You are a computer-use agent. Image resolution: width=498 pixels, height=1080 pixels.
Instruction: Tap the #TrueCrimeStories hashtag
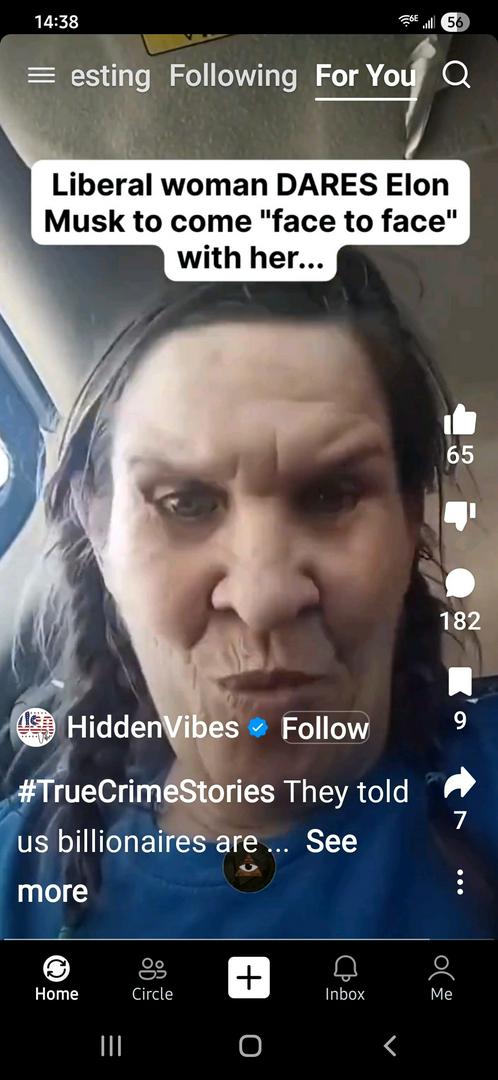145,792
